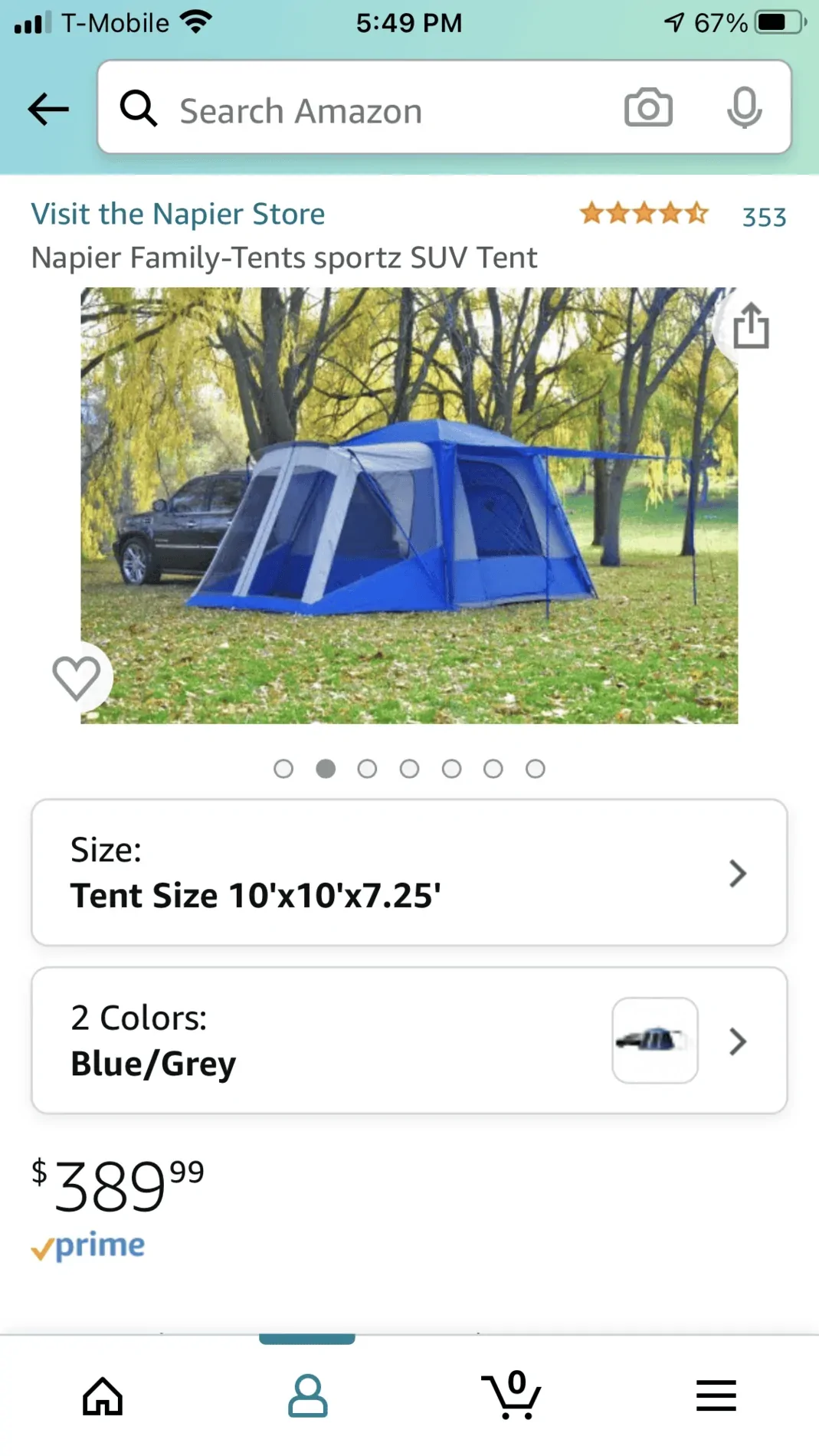Open the camera search icon

[647, 109]
